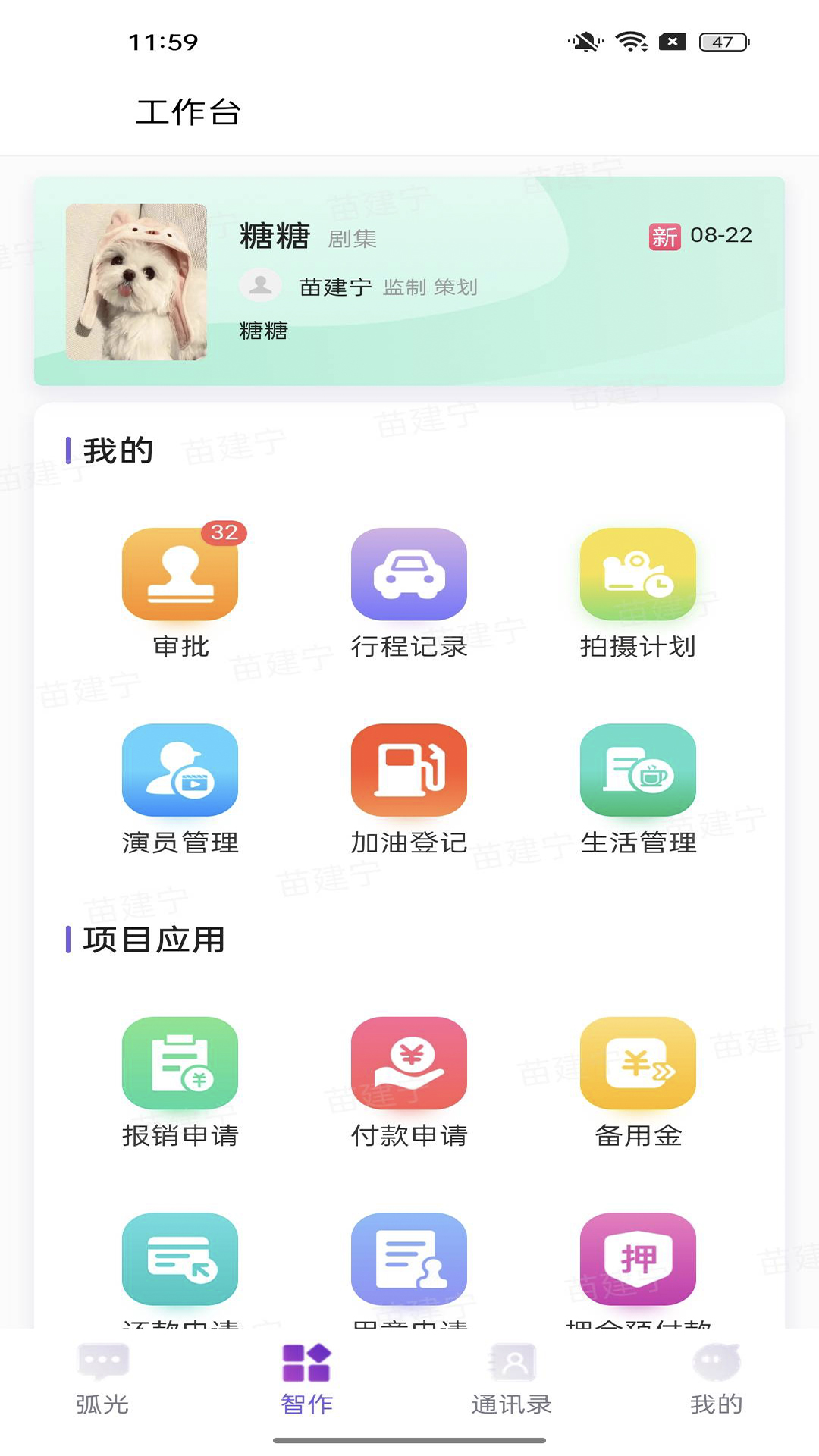819x1456 pixels.
Task: Open 演员管理 actor management
Action: pos(180,770)
